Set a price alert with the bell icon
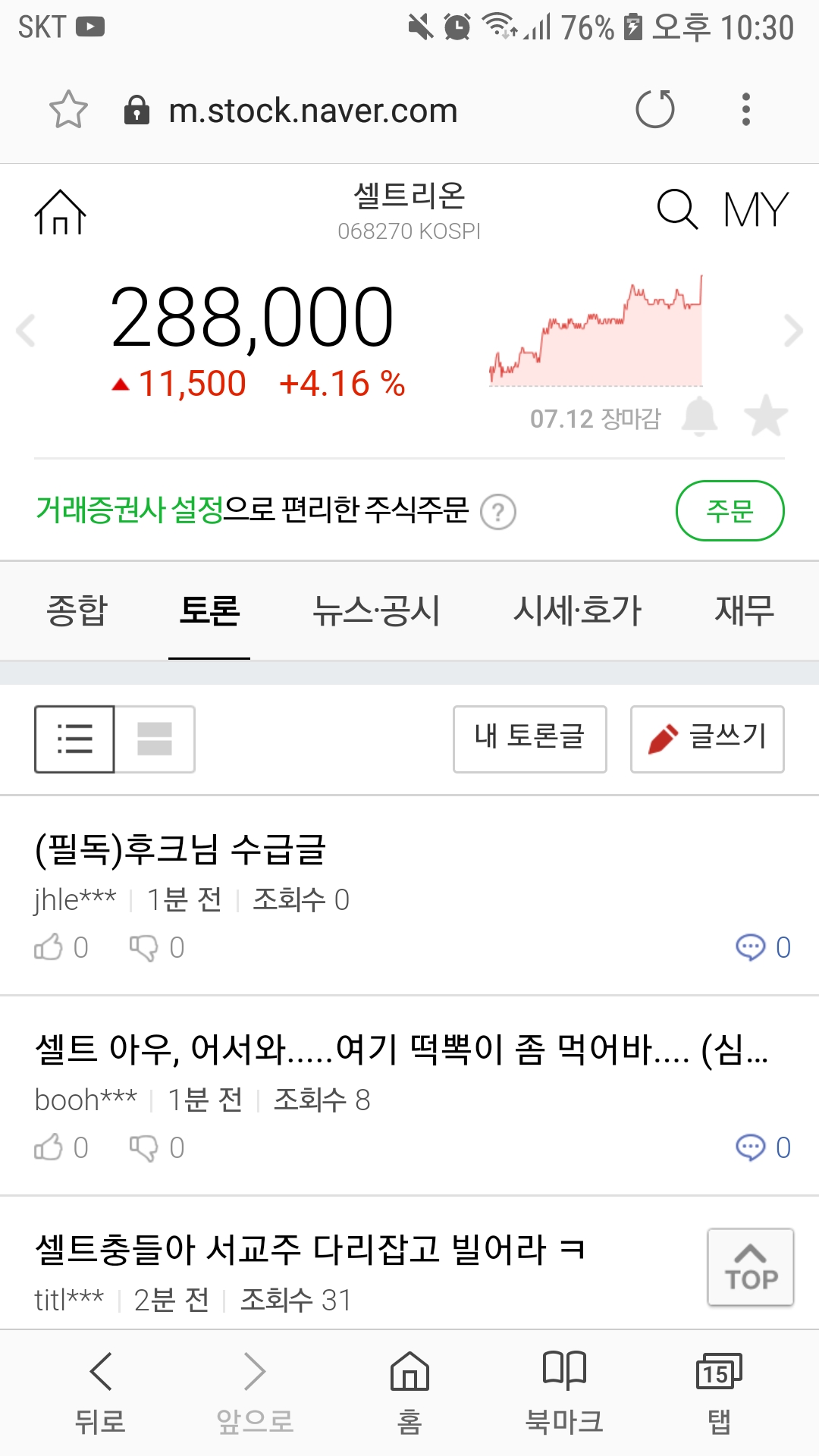The image size is (819, 1456). click(699, 416)
